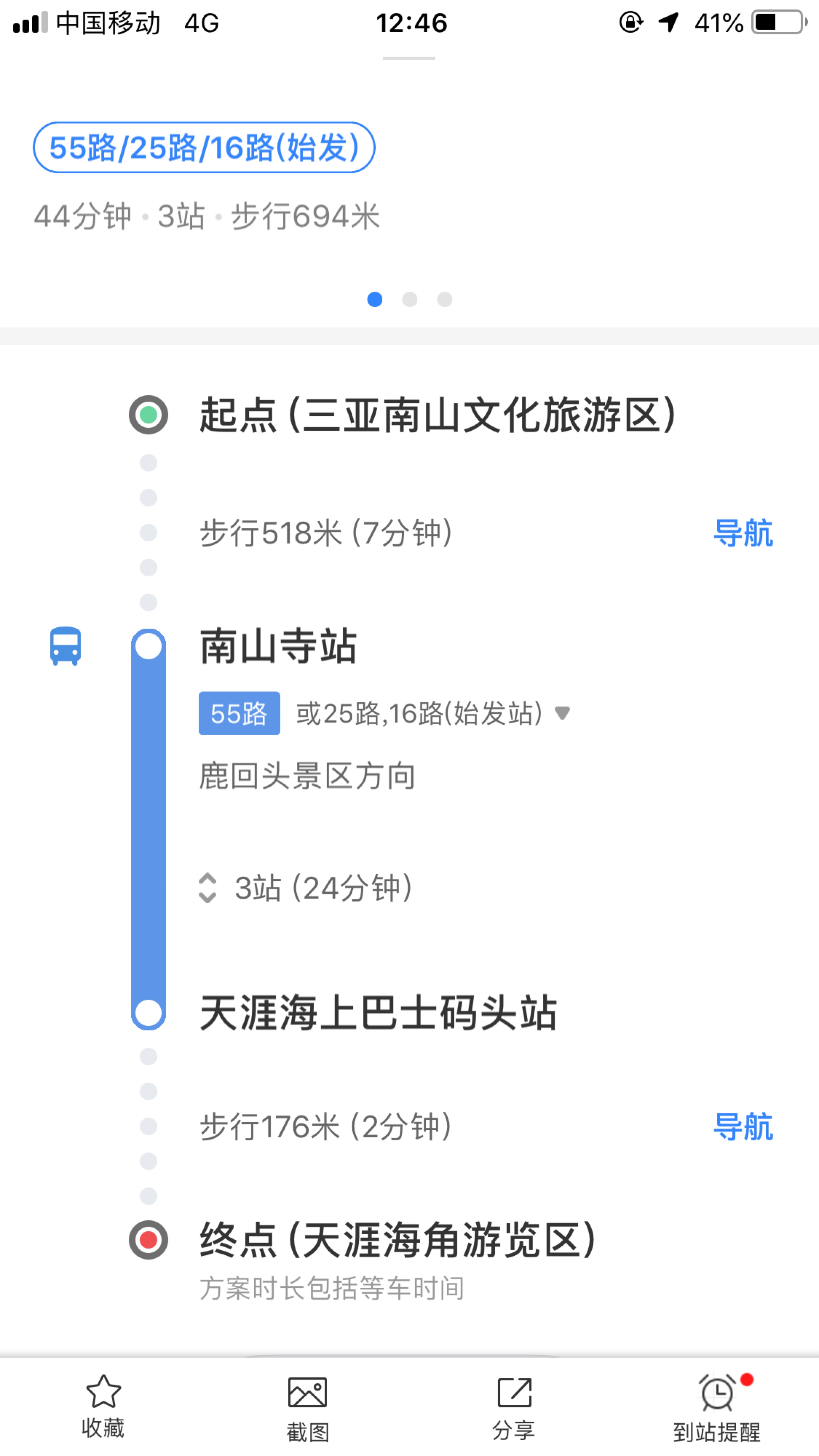Select the 55路 bus line tag
Screen dimensions: 819x1456
239,713
